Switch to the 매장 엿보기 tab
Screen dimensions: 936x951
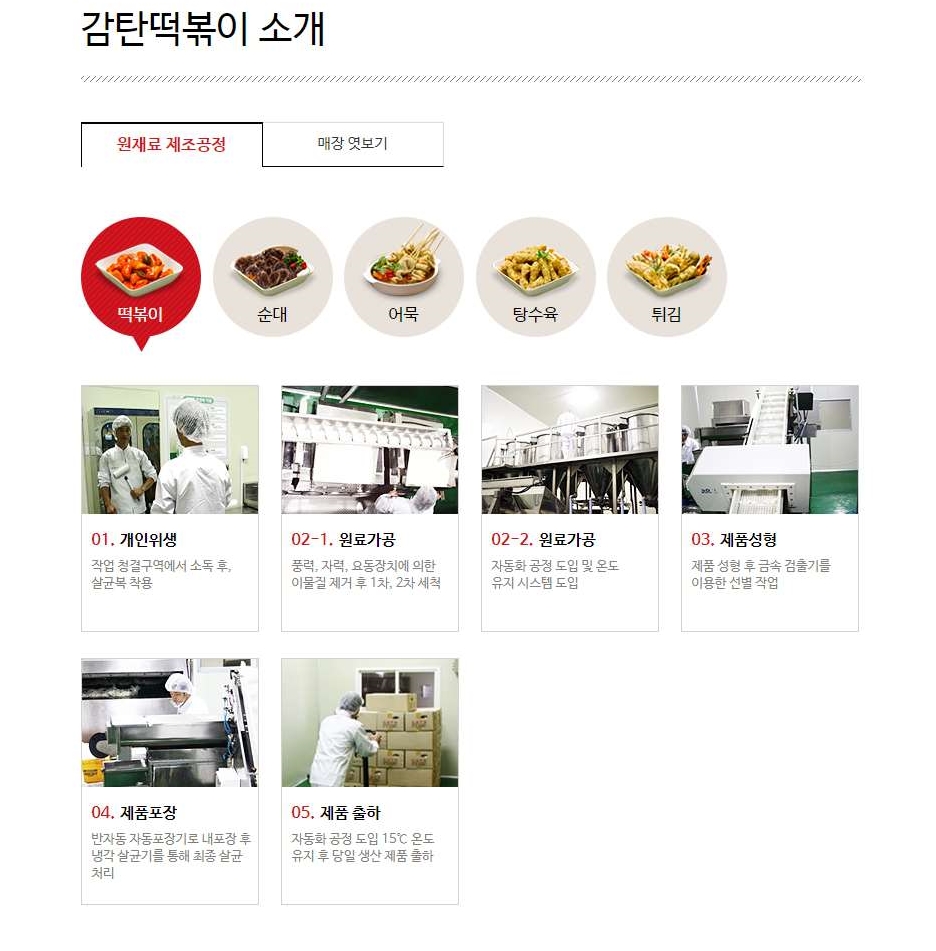click(x=353, y=145)
